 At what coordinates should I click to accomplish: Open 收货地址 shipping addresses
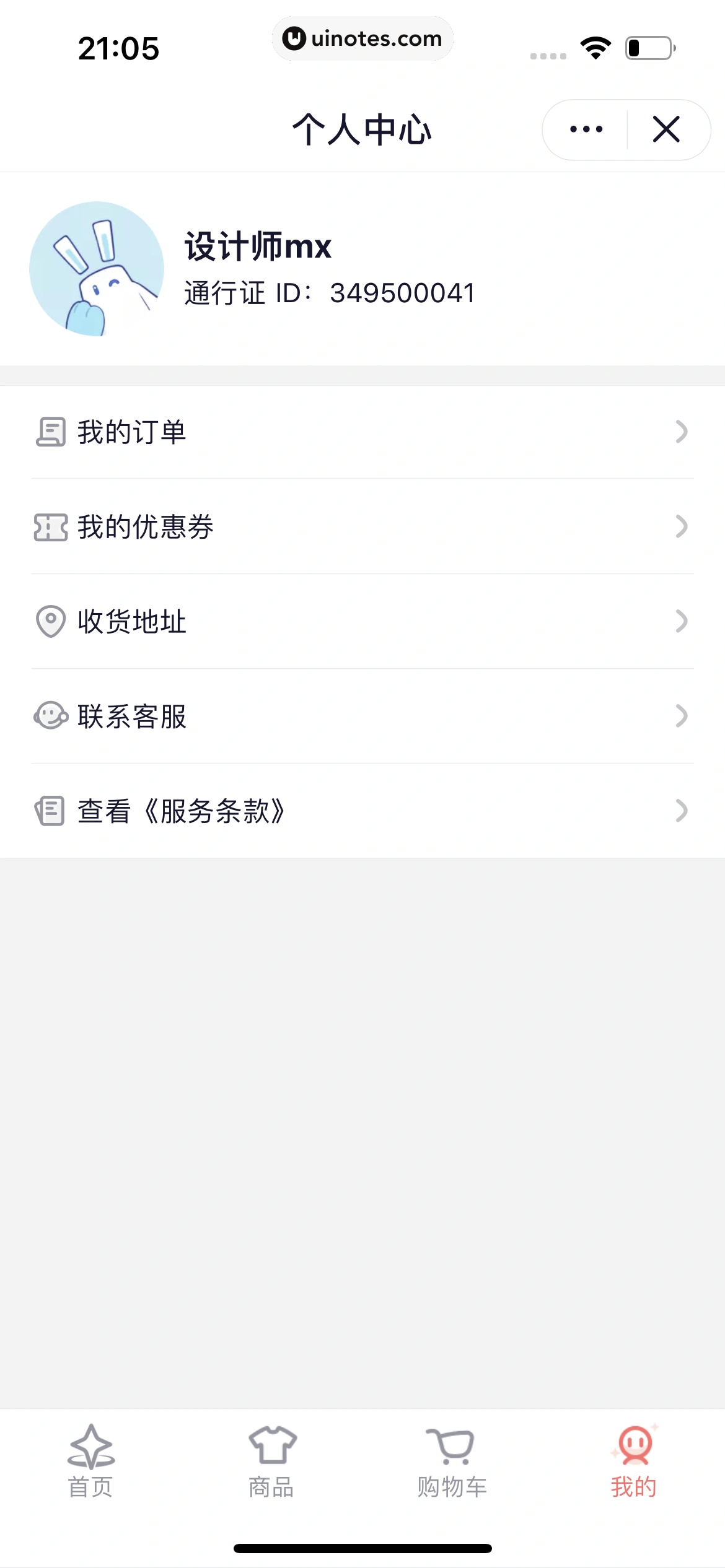point(362,622)
